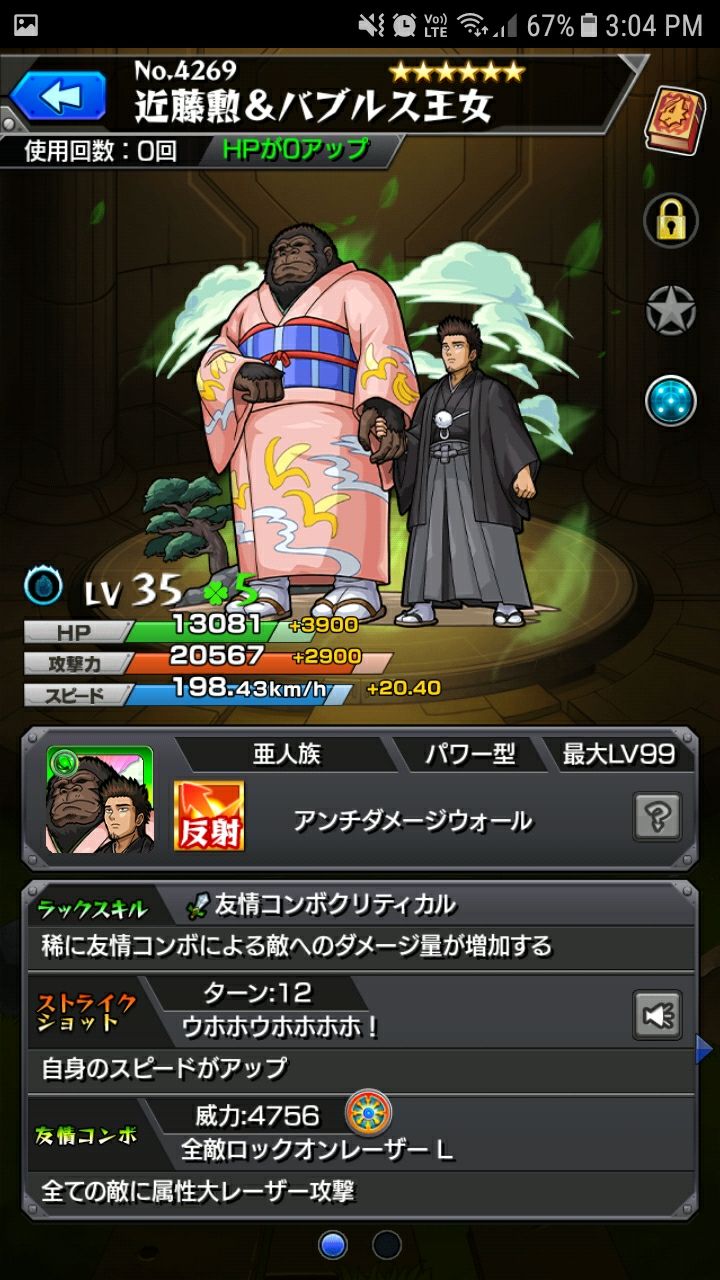Play the strike shot voice speaker button

[x=657, y=1016]
